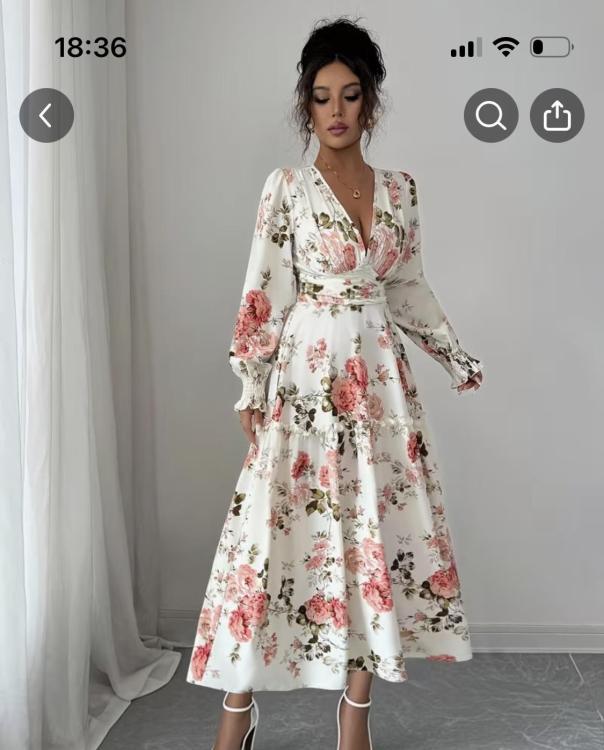Open search from the product page
This screenshot has width=604, height=750.
[x=491, y=116]
